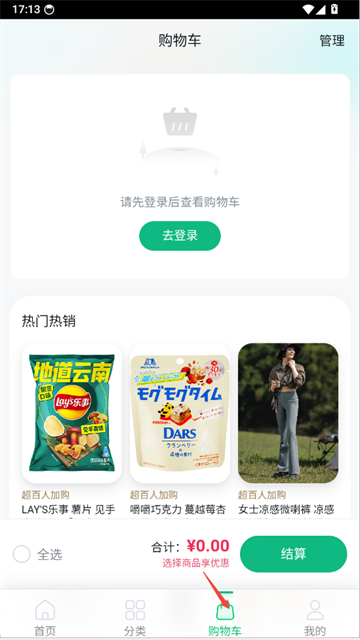
Task: Tap the 去登录 login button
Action: point(180,236)
